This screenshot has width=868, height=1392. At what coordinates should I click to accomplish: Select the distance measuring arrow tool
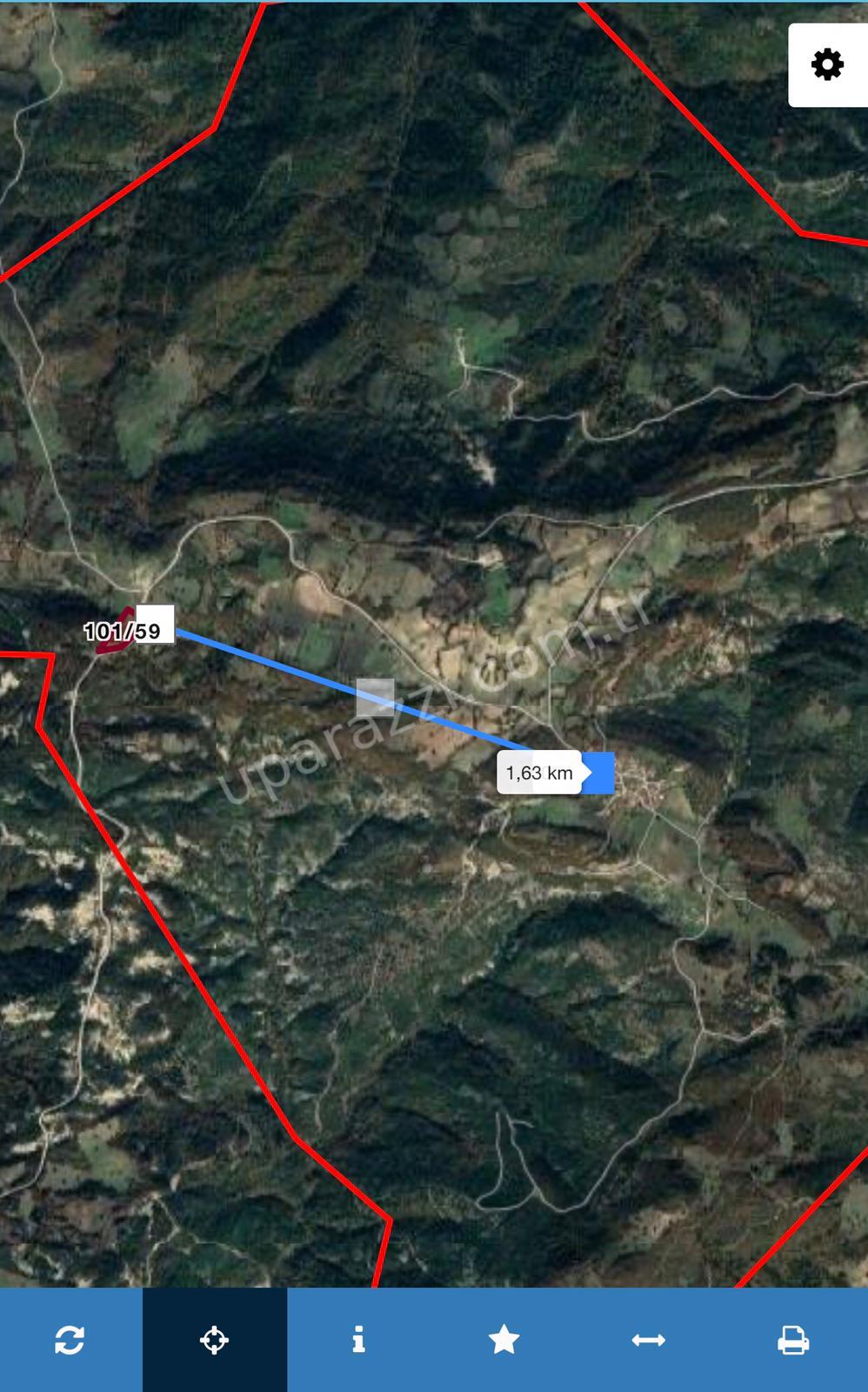[x=648, y=1340]
